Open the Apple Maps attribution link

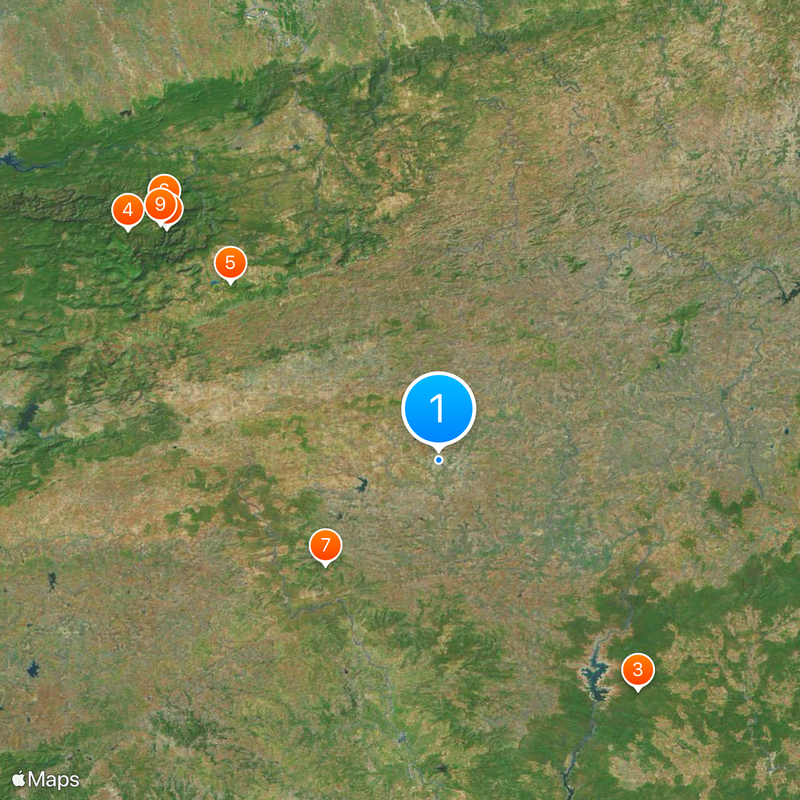click(x=46, y=779)
